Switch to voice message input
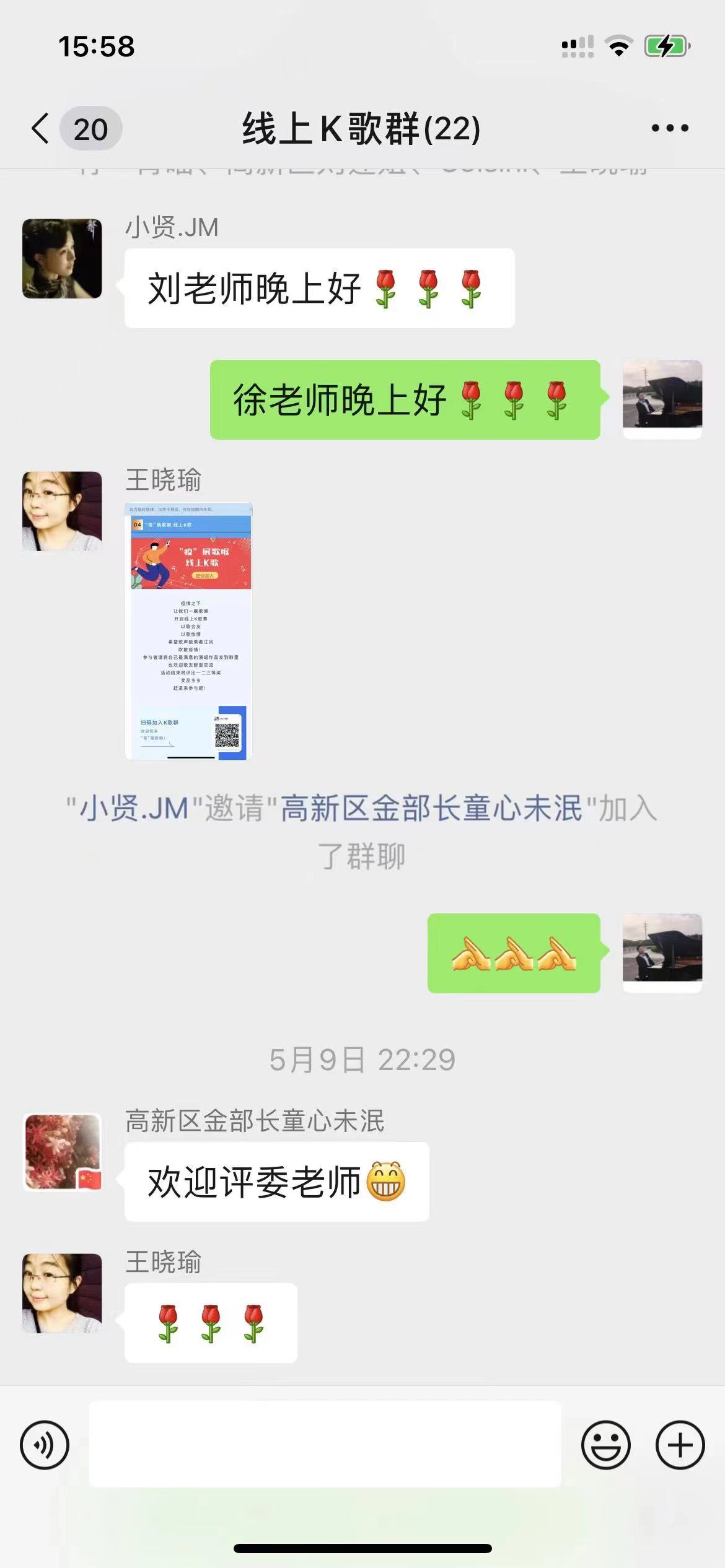The image size is (725, 1568). pos(45,1445)
